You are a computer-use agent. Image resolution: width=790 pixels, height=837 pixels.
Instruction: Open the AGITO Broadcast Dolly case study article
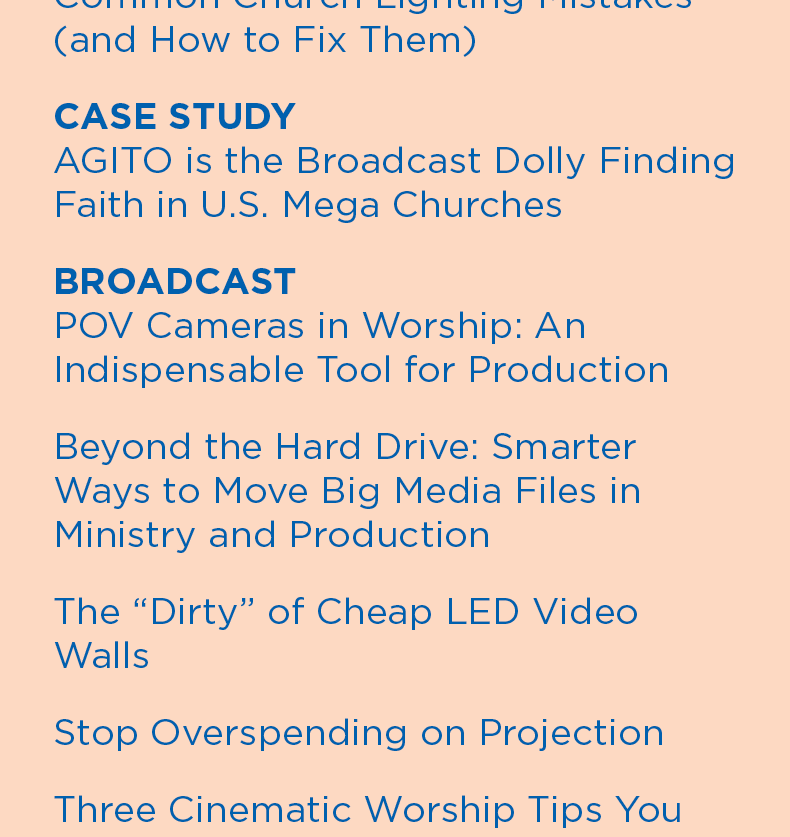coord(394,182)
